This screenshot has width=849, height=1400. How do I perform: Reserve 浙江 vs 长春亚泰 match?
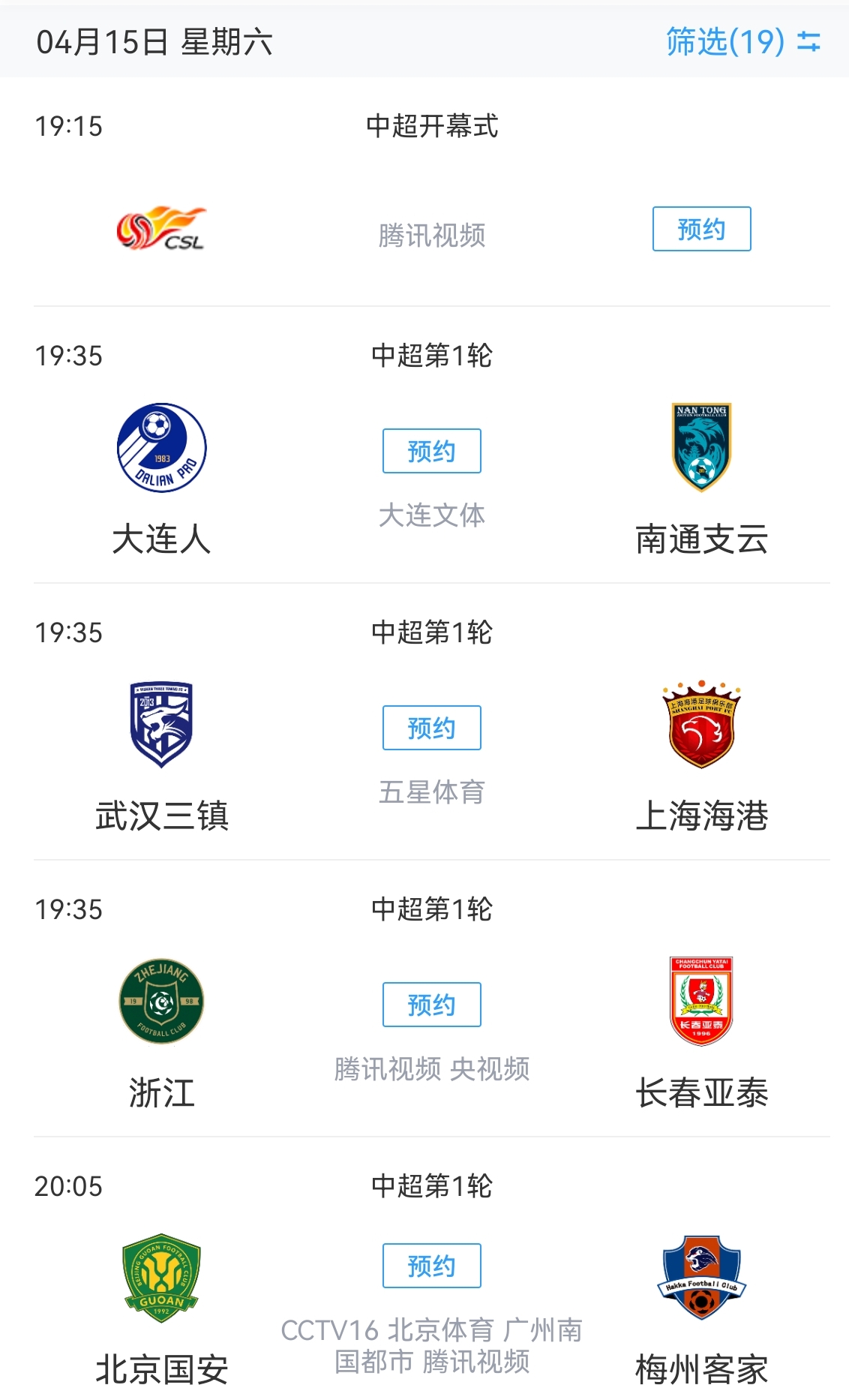431,1005
